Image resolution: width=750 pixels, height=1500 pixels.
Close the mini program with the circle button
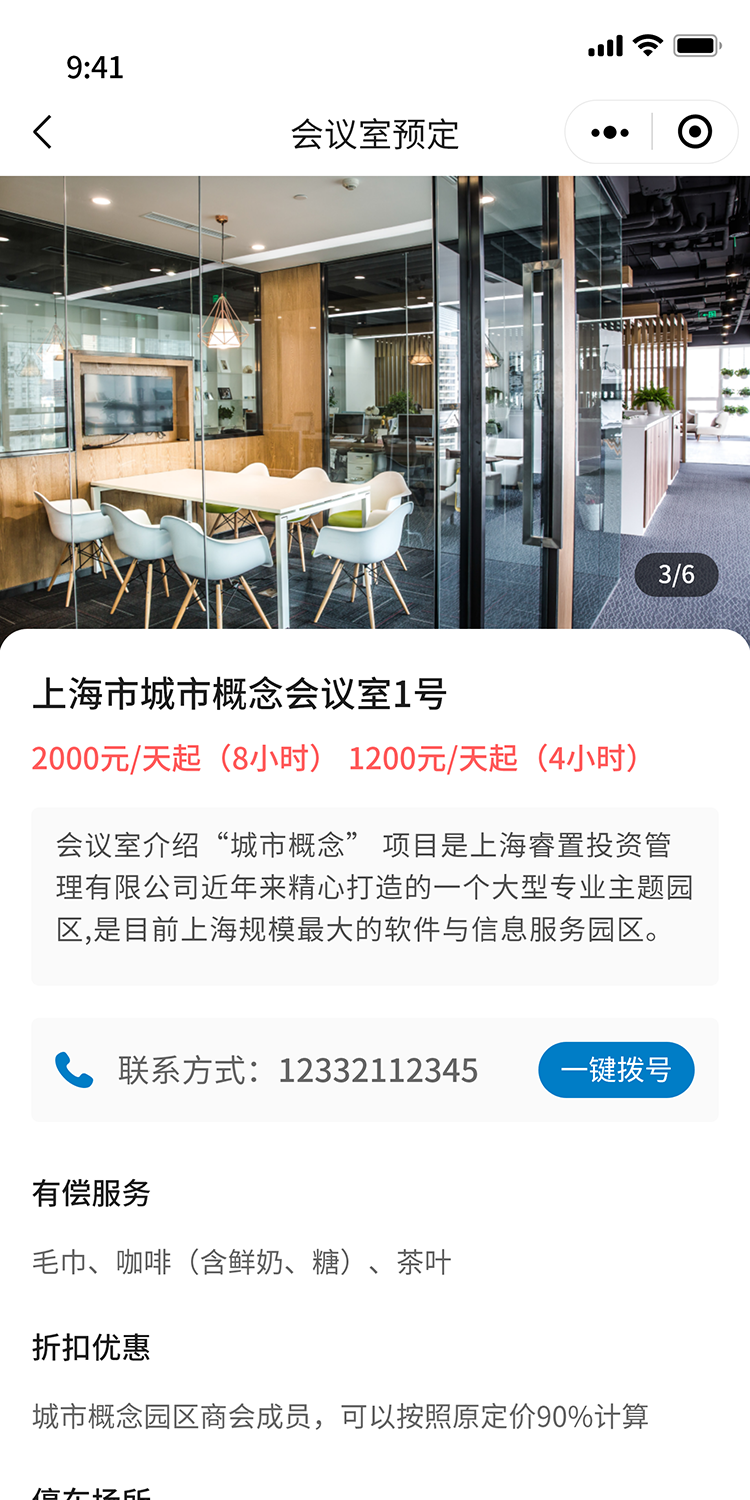coord(695,132)
